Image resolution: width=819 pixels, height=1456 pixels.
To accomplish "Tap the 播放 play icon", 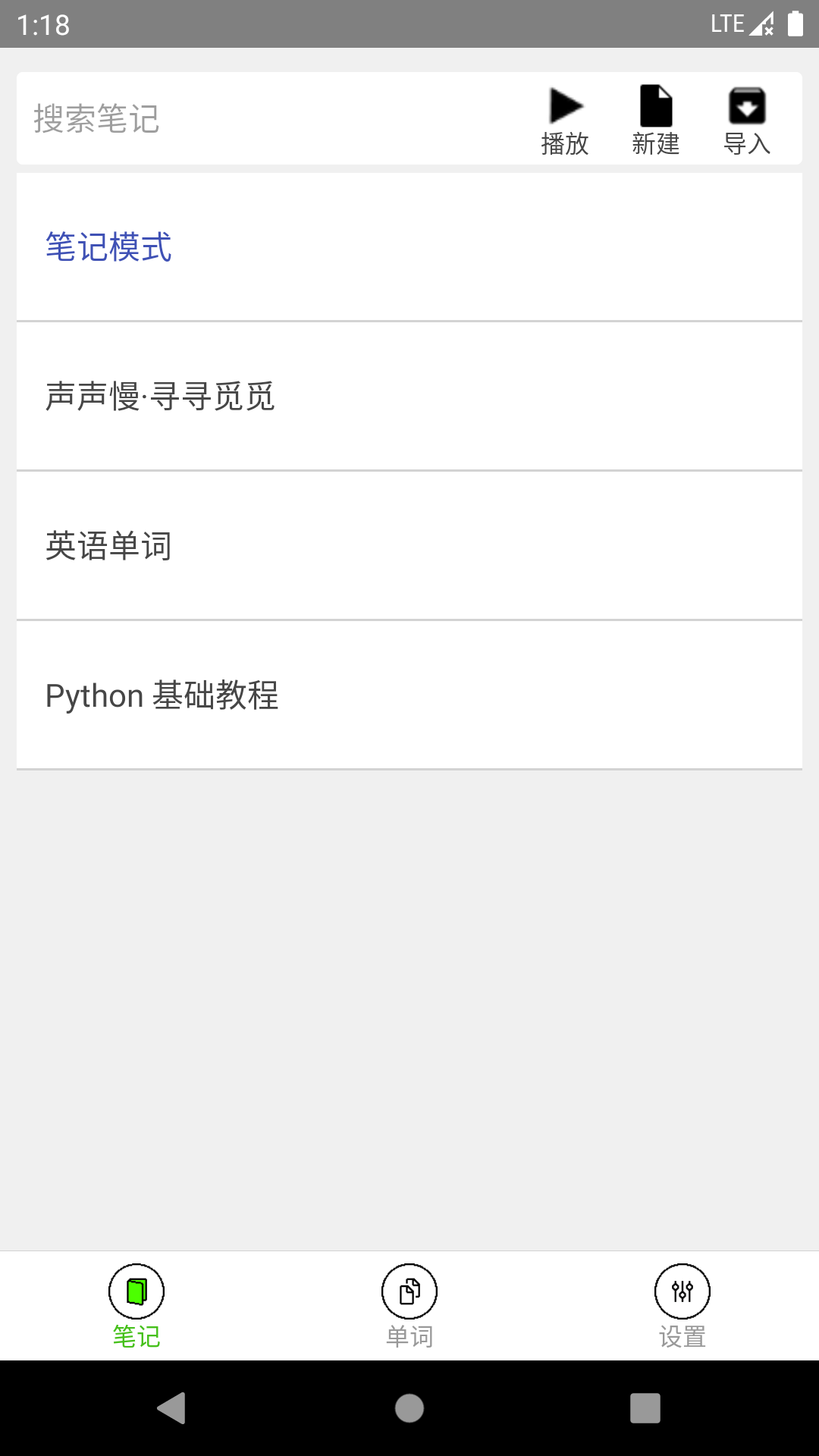I will click(x=565, y=106).
